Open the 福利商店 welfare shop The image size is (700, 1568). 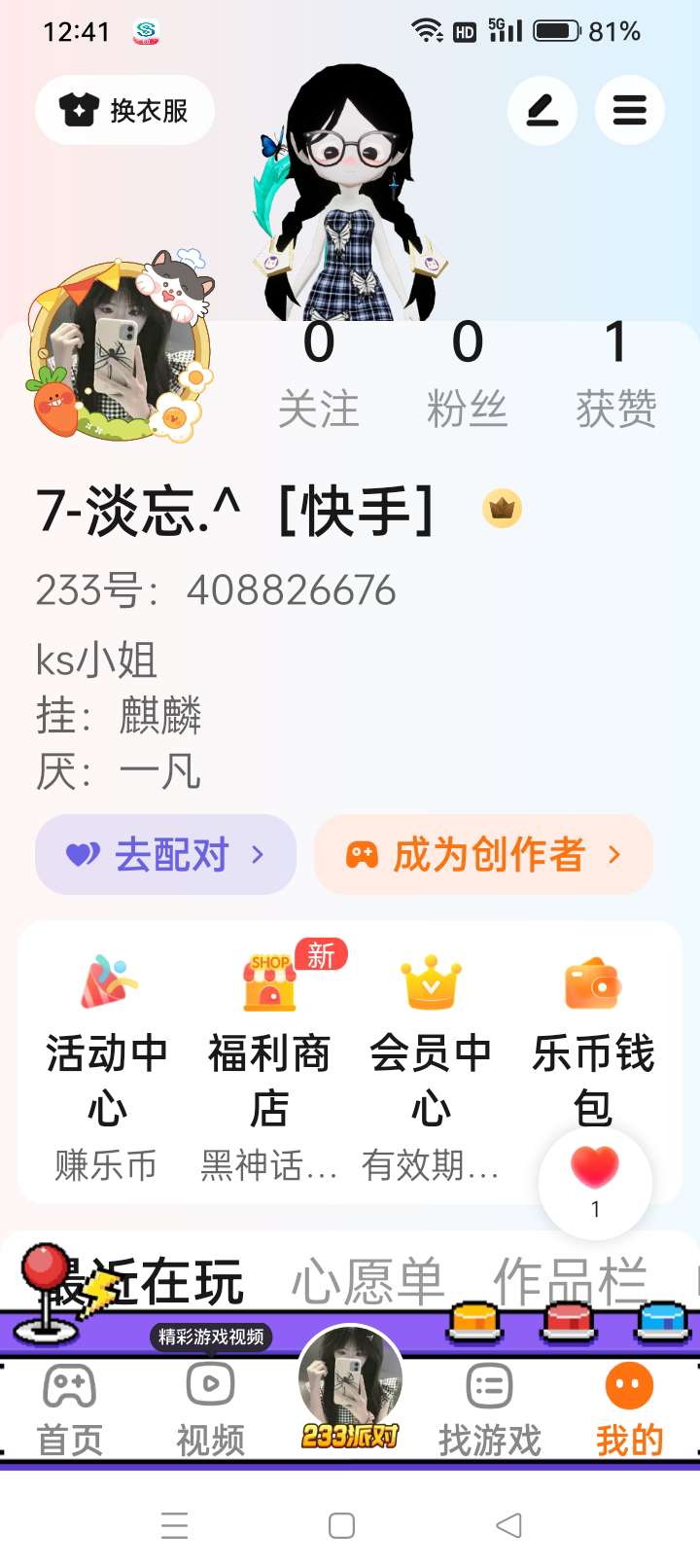click(269, 1060)
